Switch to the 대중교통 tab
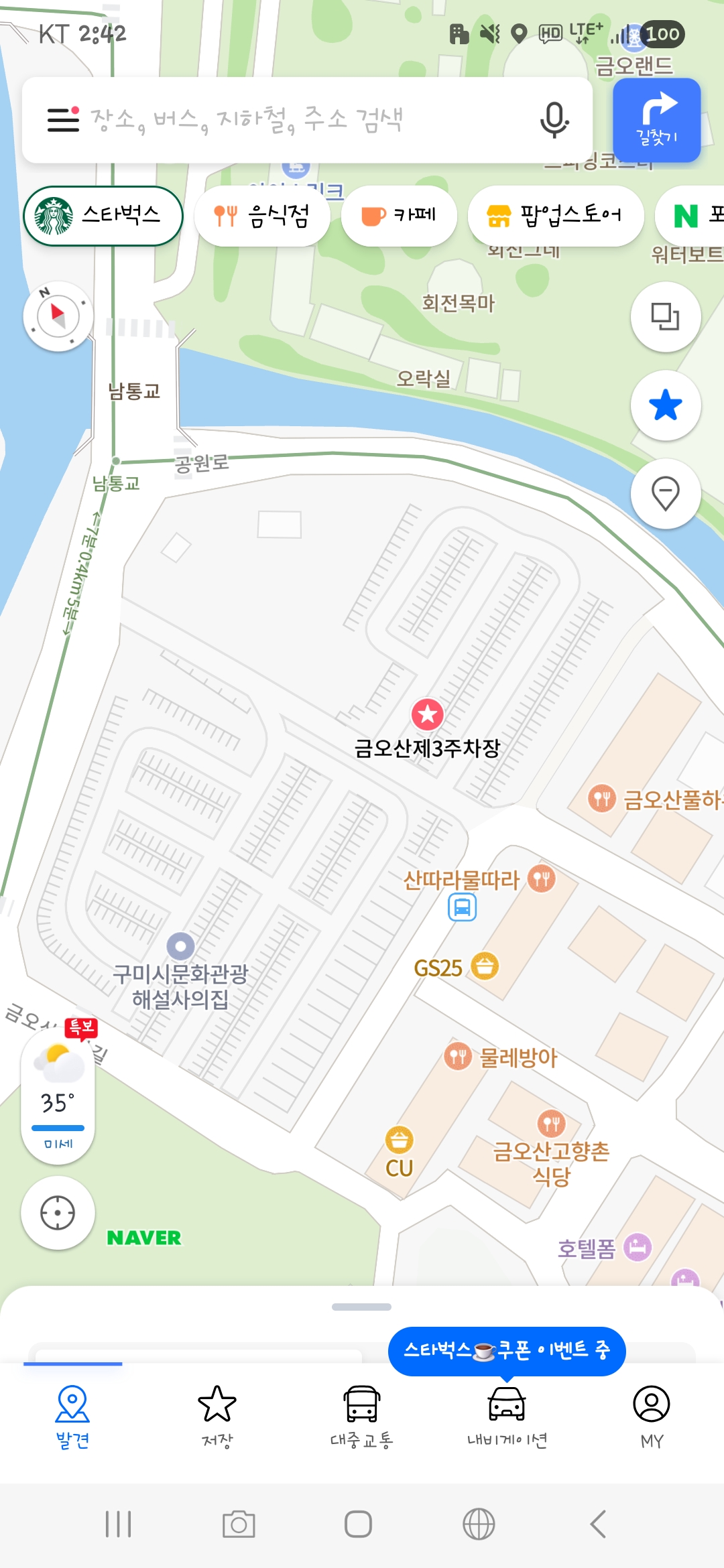Image resolution: width=724 pixels, height=1568 pixels. pos(362,1417)
